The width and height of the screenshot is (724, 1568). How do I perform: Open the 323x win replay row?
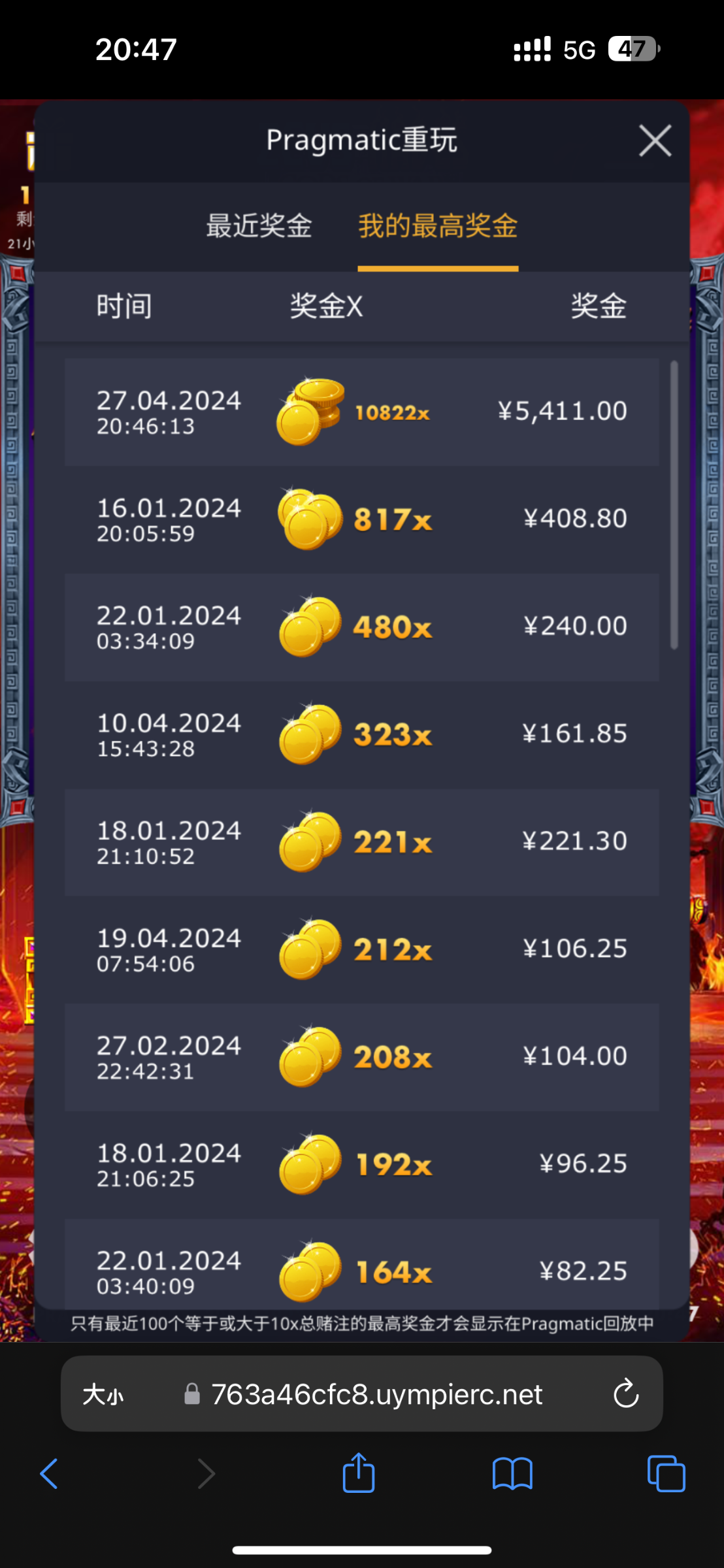point(361,734)
